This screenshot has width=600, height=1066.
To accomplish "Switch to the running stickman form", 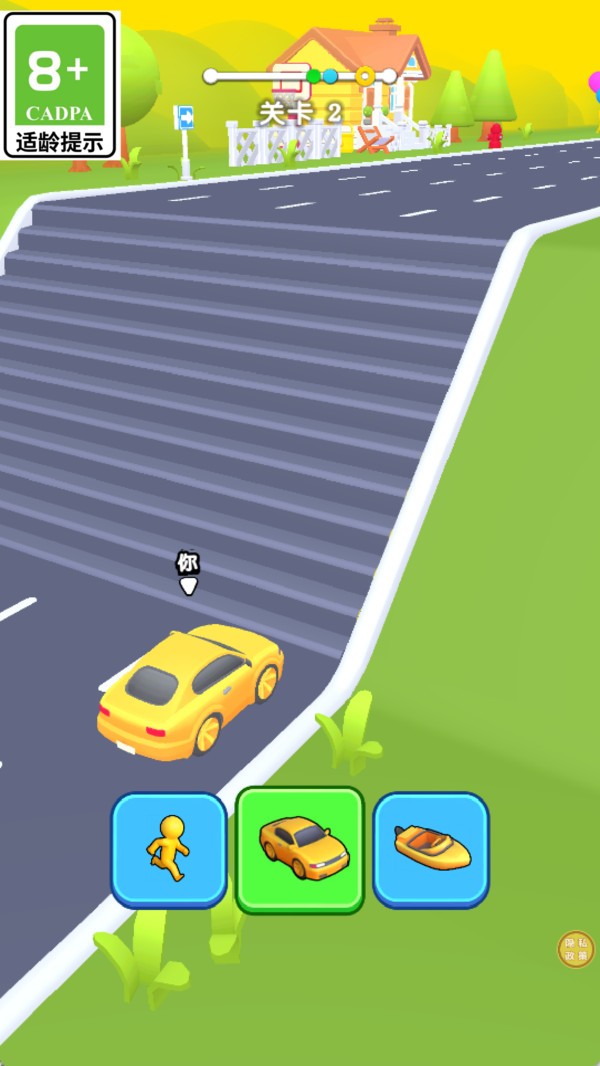I will pos(169,849).
